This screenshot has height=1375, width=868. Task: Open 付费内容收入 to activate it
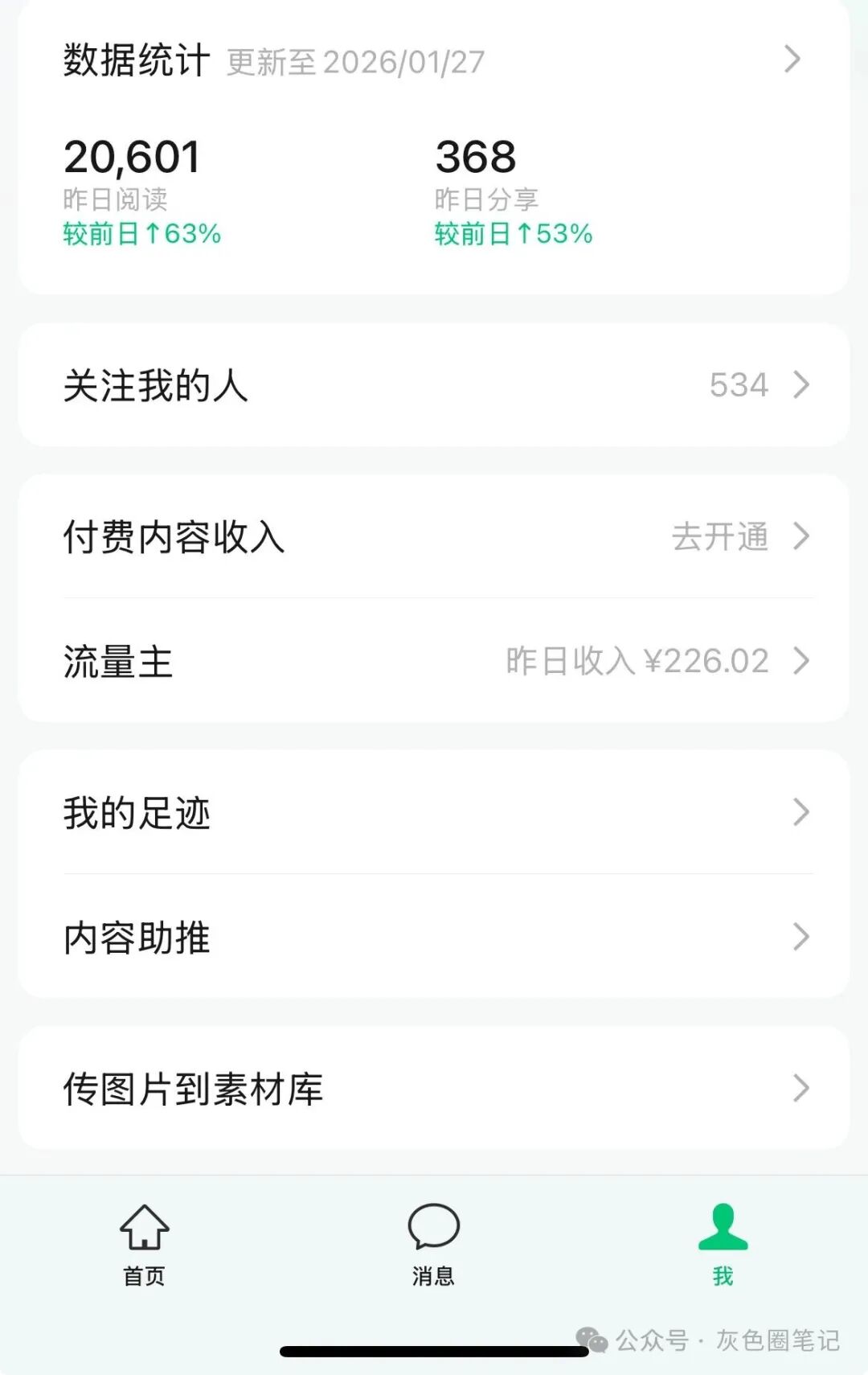434,536
